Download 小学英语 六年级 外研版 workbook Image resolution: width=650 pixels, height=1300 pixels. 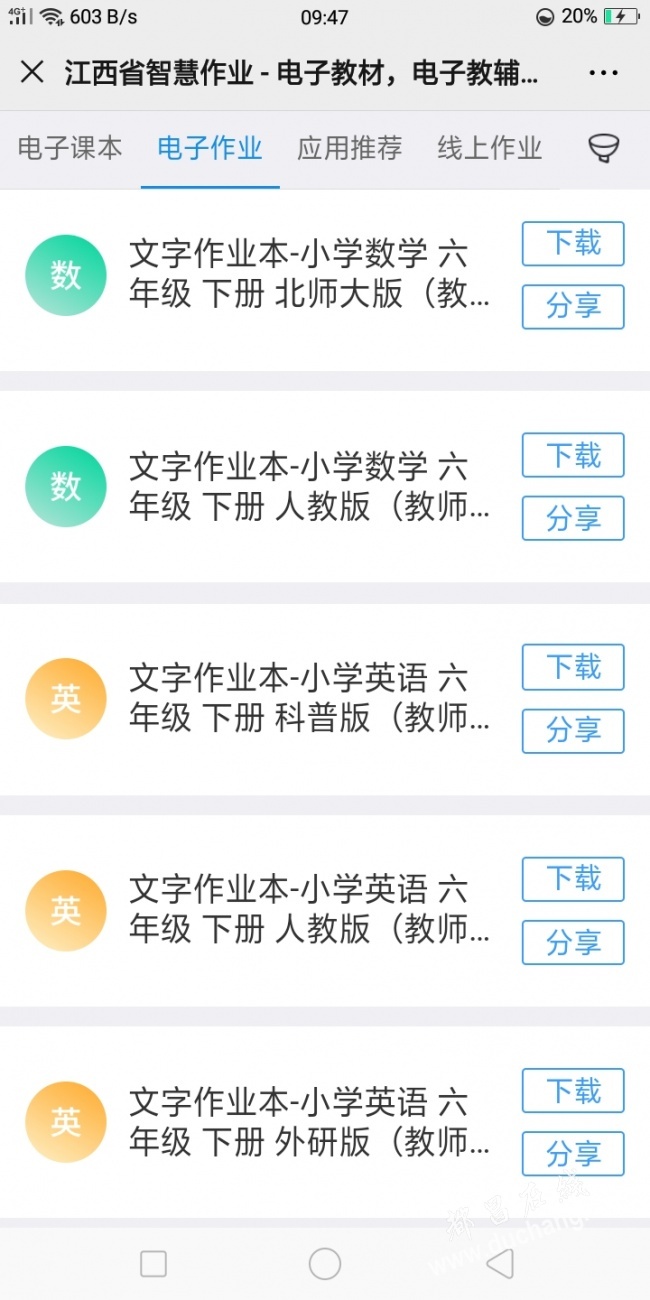tap(573, 1091)
